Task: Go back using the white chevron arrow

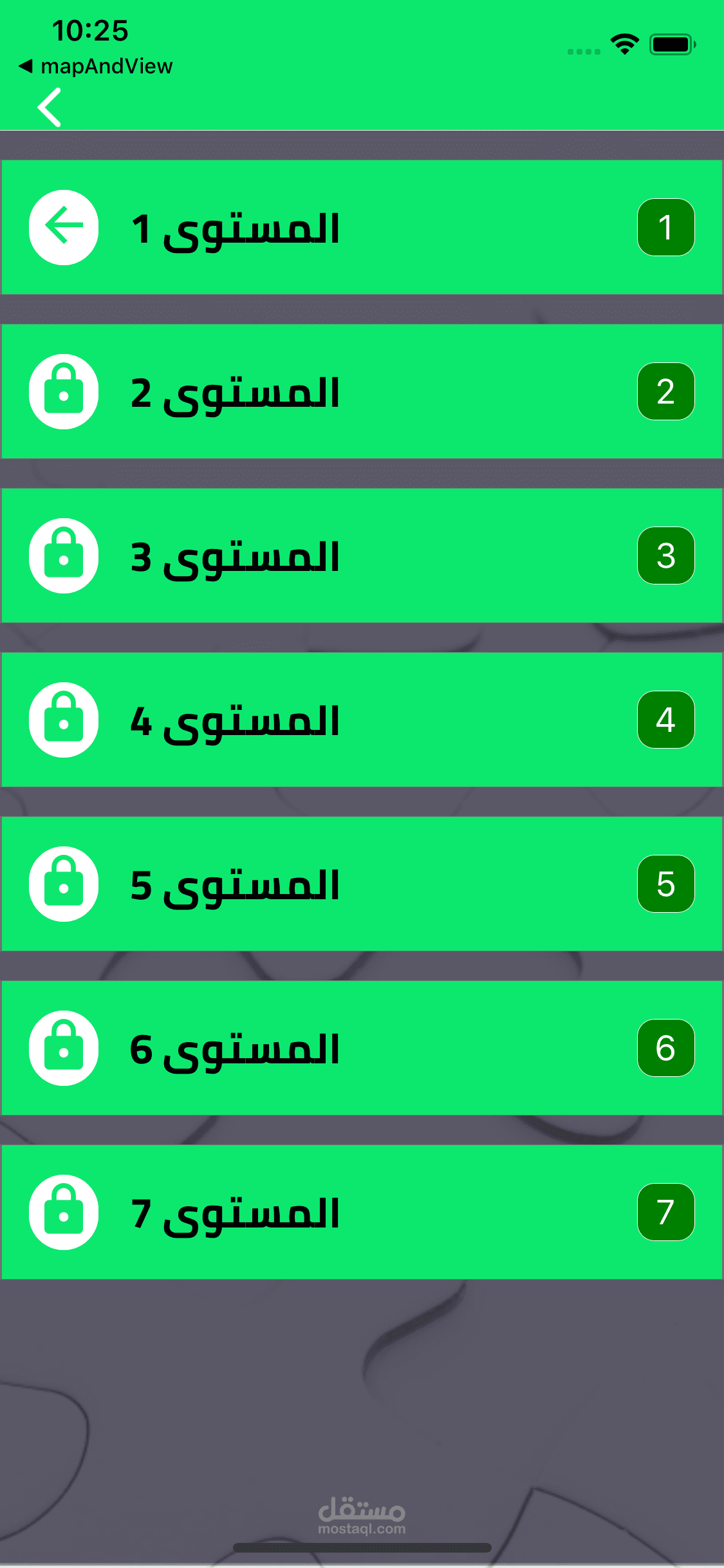Action: pos(50,107)
